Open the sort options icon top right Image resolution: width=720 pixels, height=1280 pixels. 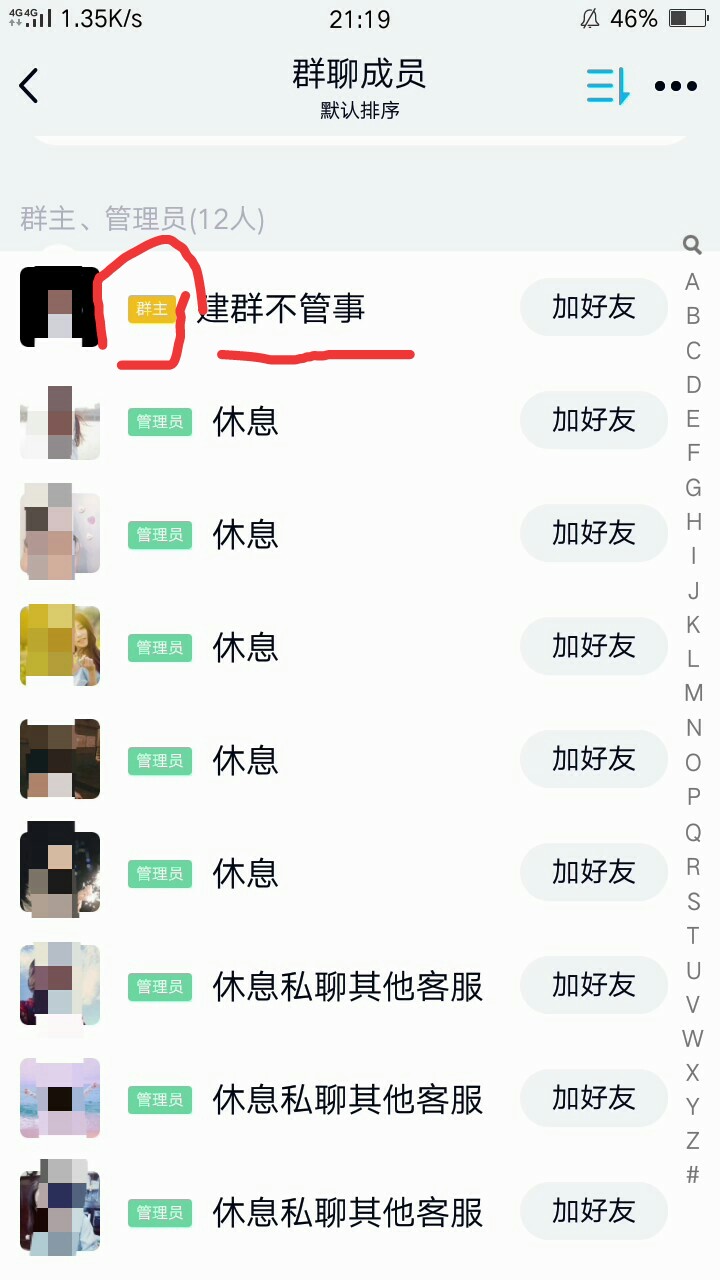pos(607,88)
